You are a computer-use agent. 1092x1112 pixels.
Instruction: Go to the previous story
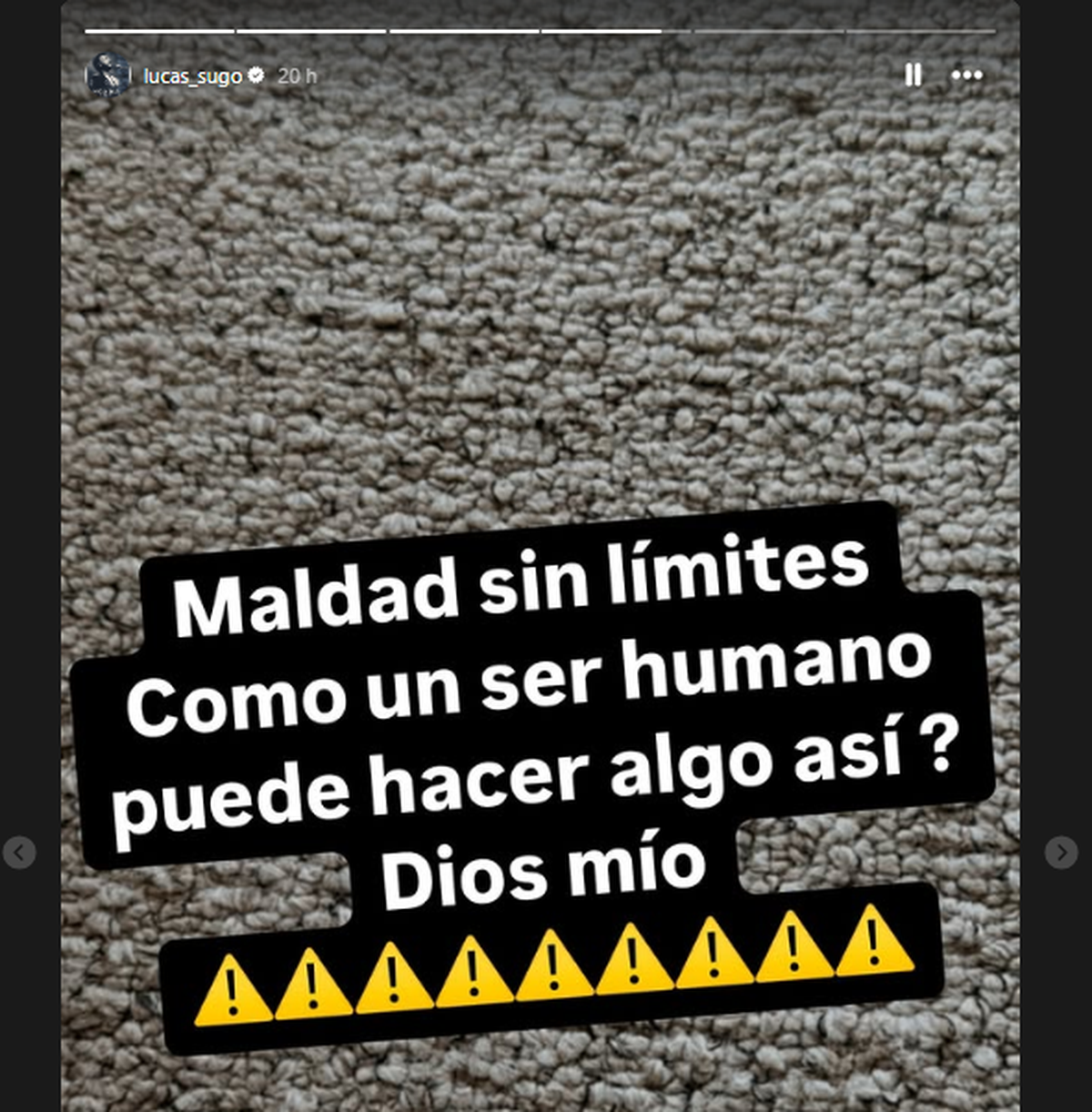[19, 853]
